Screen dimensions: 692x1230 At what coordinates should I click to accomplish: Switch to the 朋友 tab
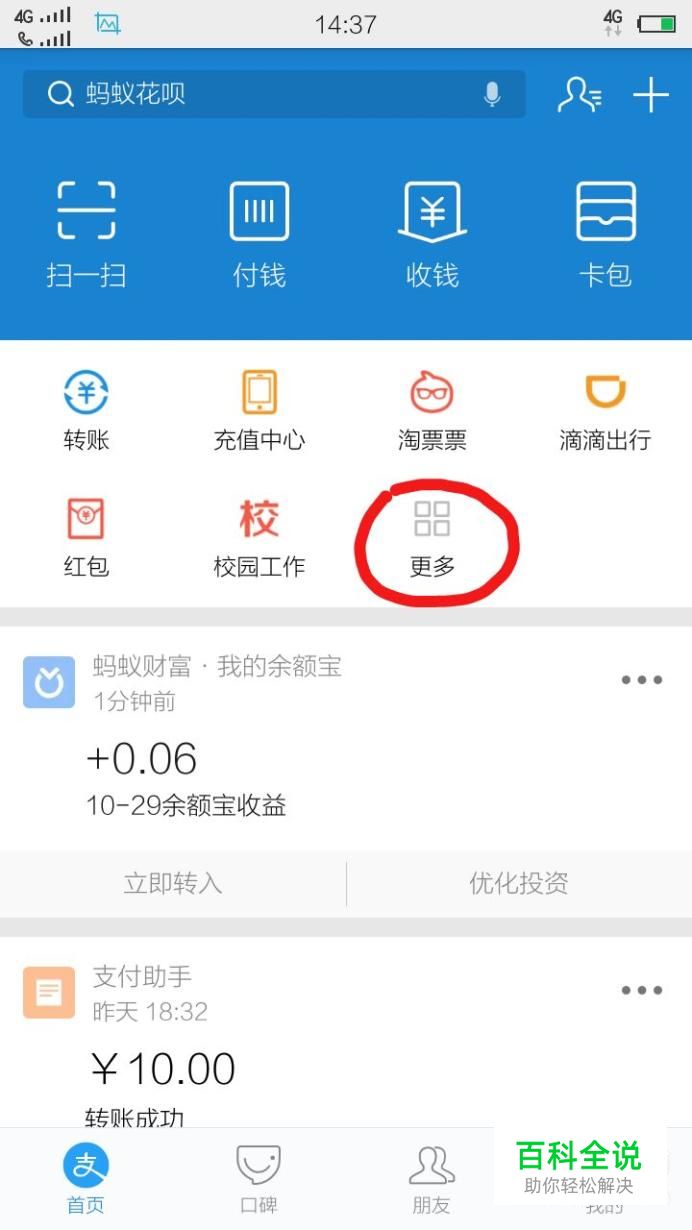click(x=431, y=1178)
